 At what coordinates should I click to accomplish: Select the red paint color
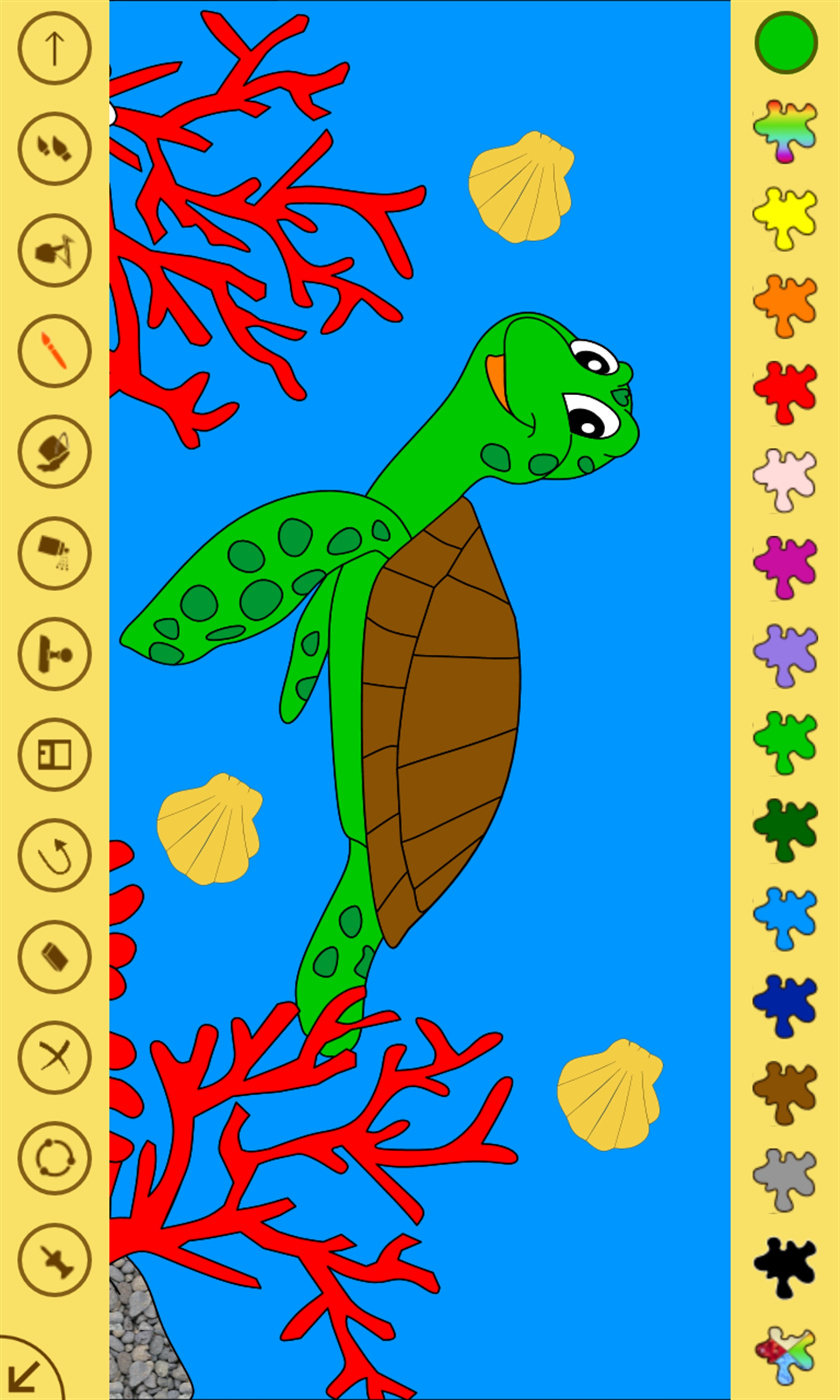tap(785, 393)
